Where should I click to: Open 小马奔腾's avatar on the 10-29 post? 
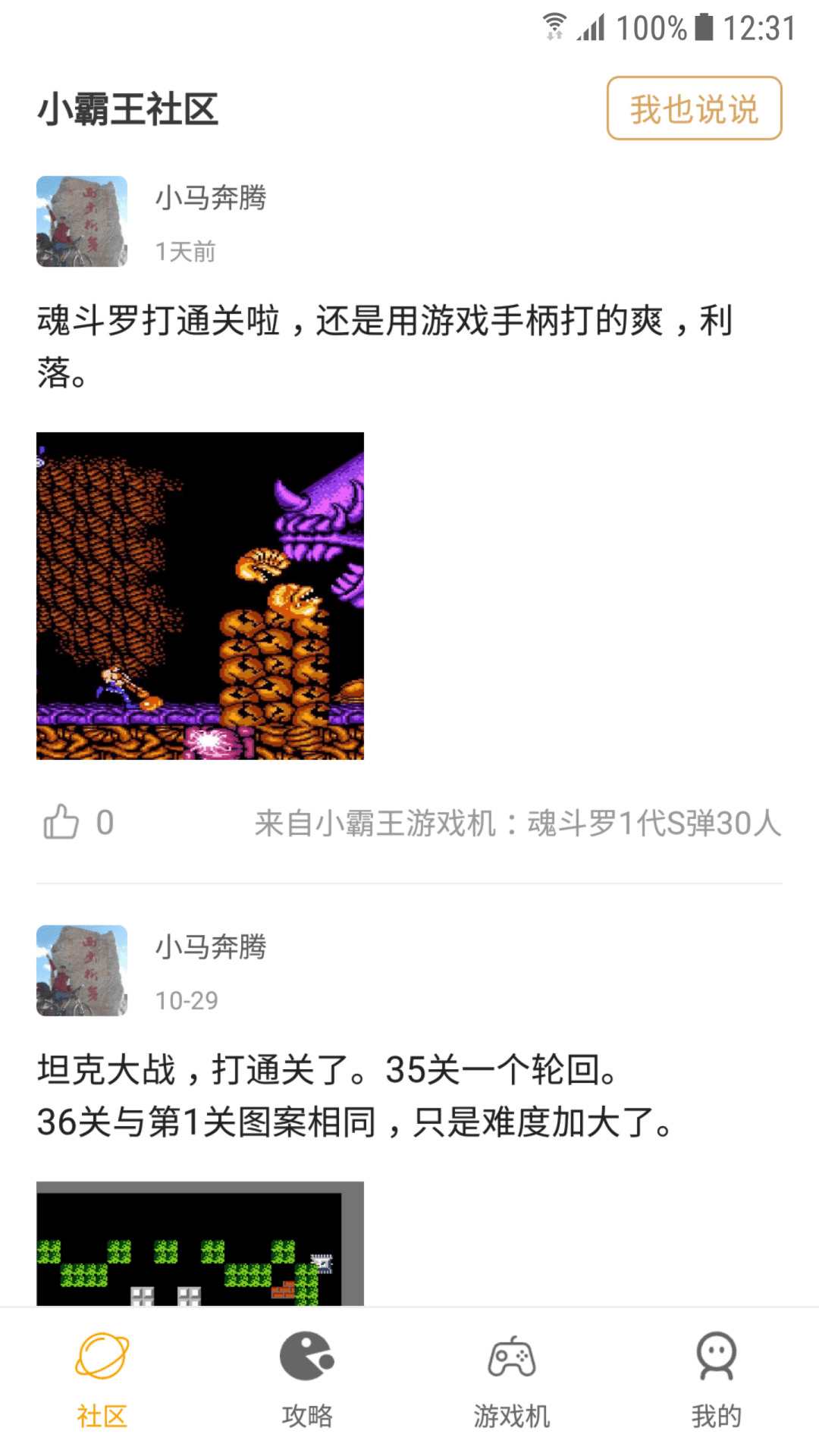pyautogui.click(x=82, y=970)
